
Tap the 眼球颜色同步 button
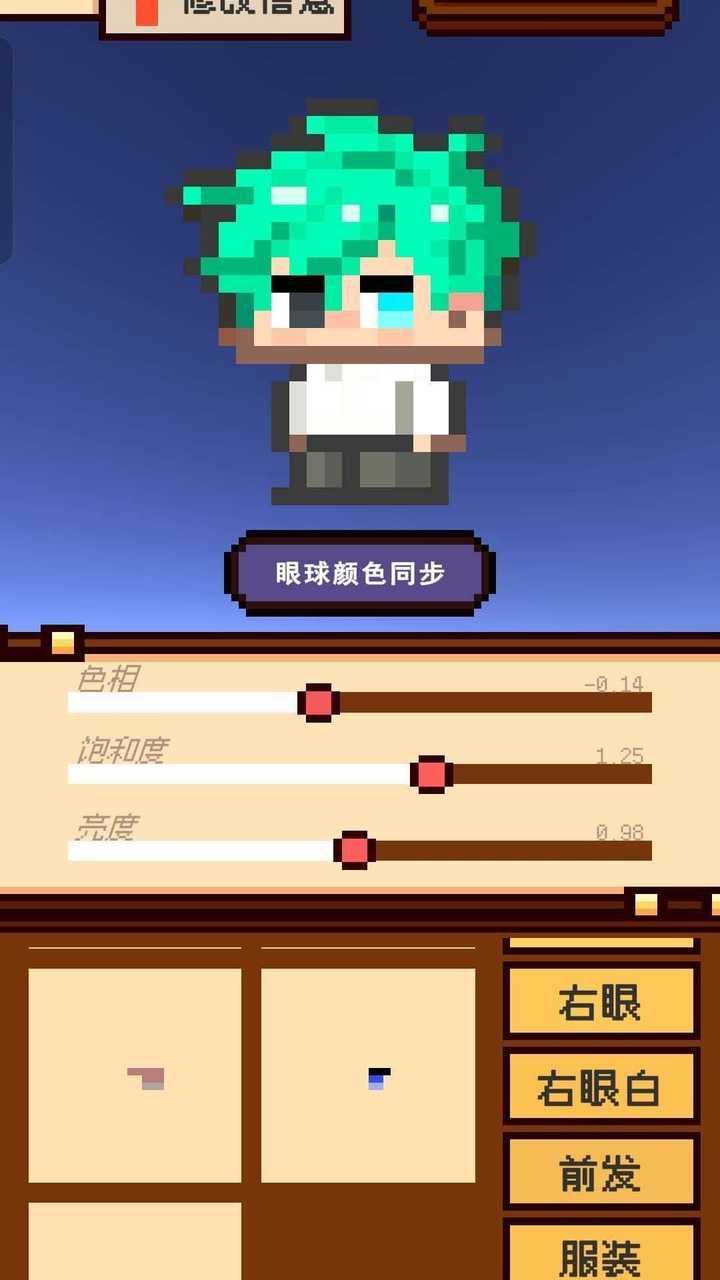tap(360, 573)
